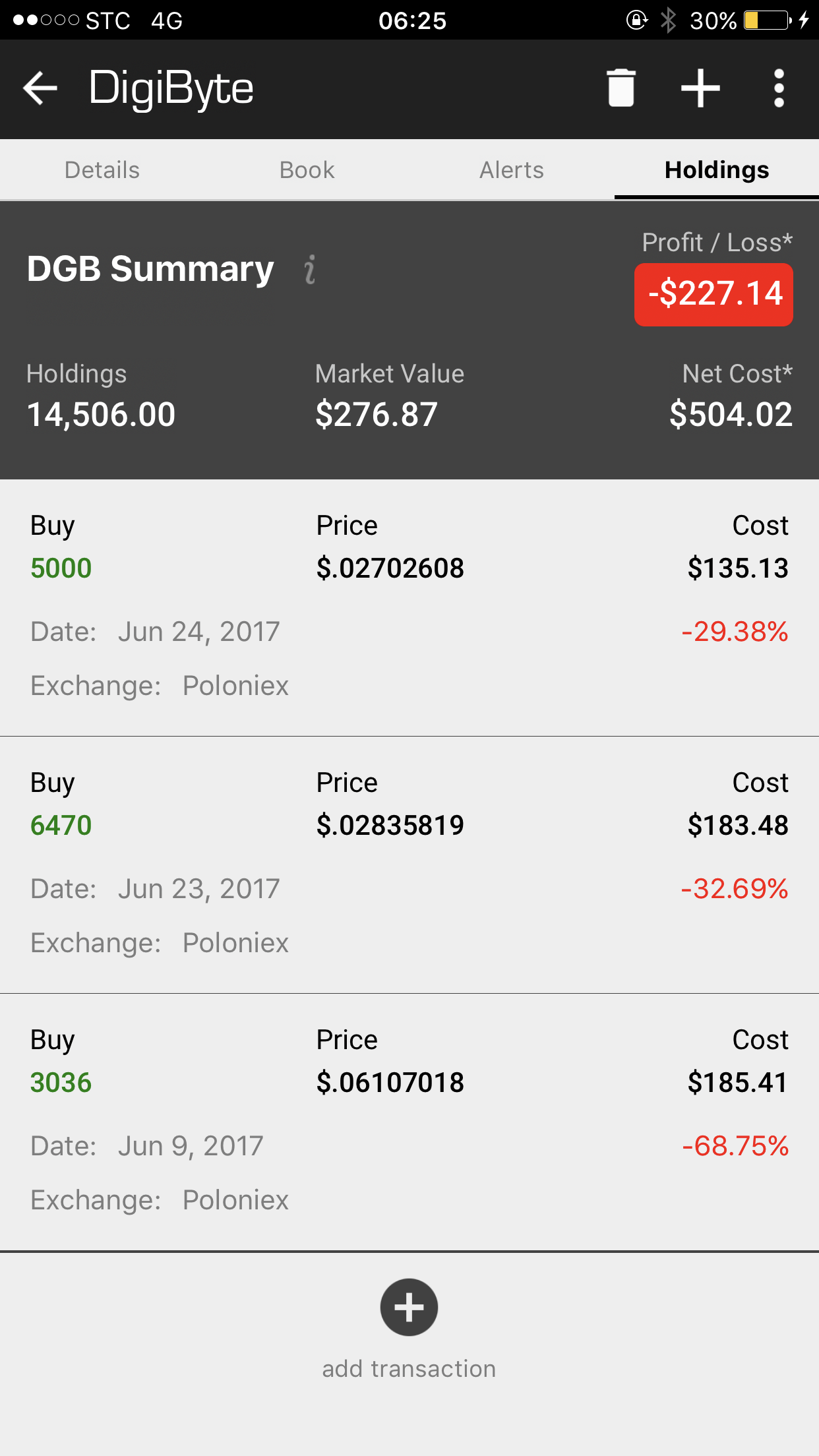This screenshot has width=819, height=1456.
Task: Select the Holdings tab
Action: [717, 170]
